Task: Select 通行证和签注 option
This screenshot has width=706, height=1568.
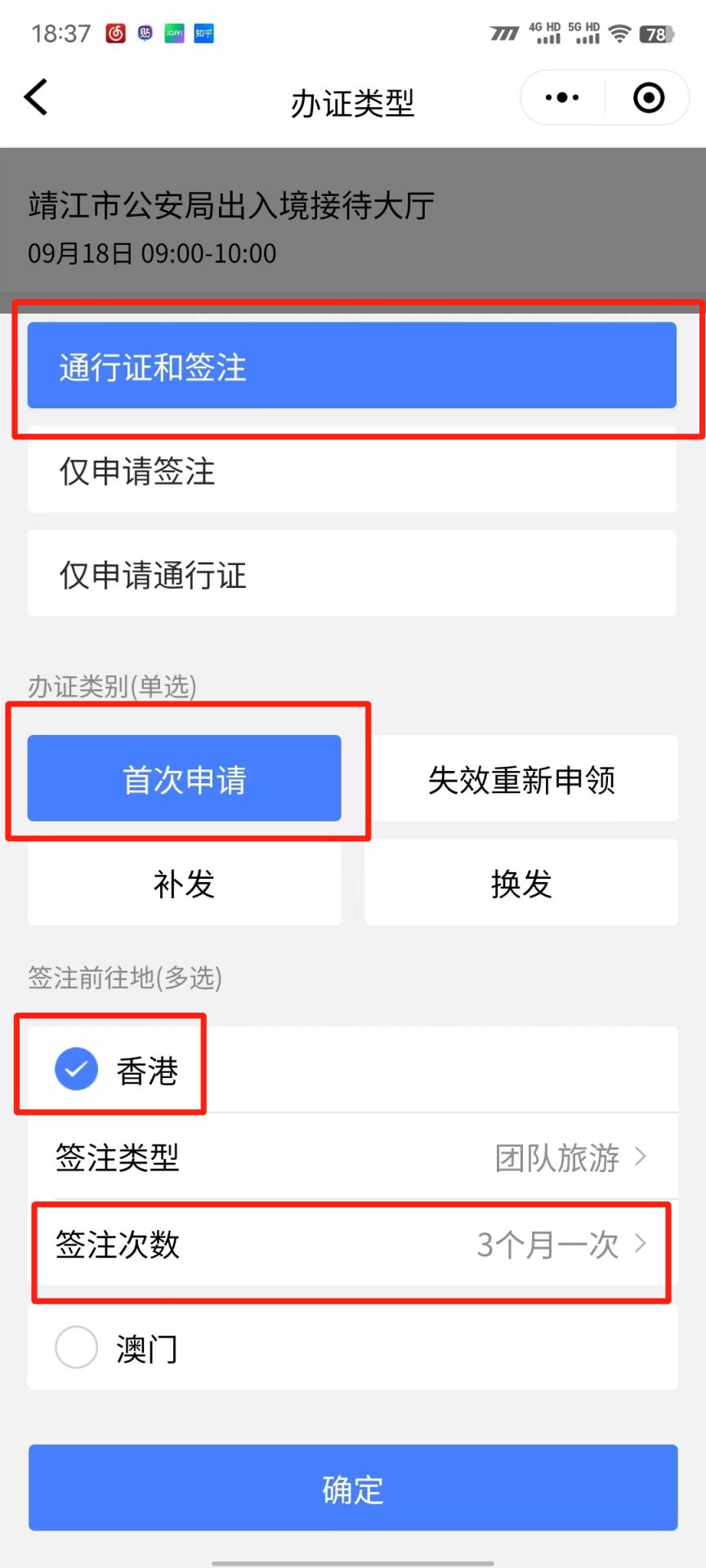Action: (x=352, y=365)
